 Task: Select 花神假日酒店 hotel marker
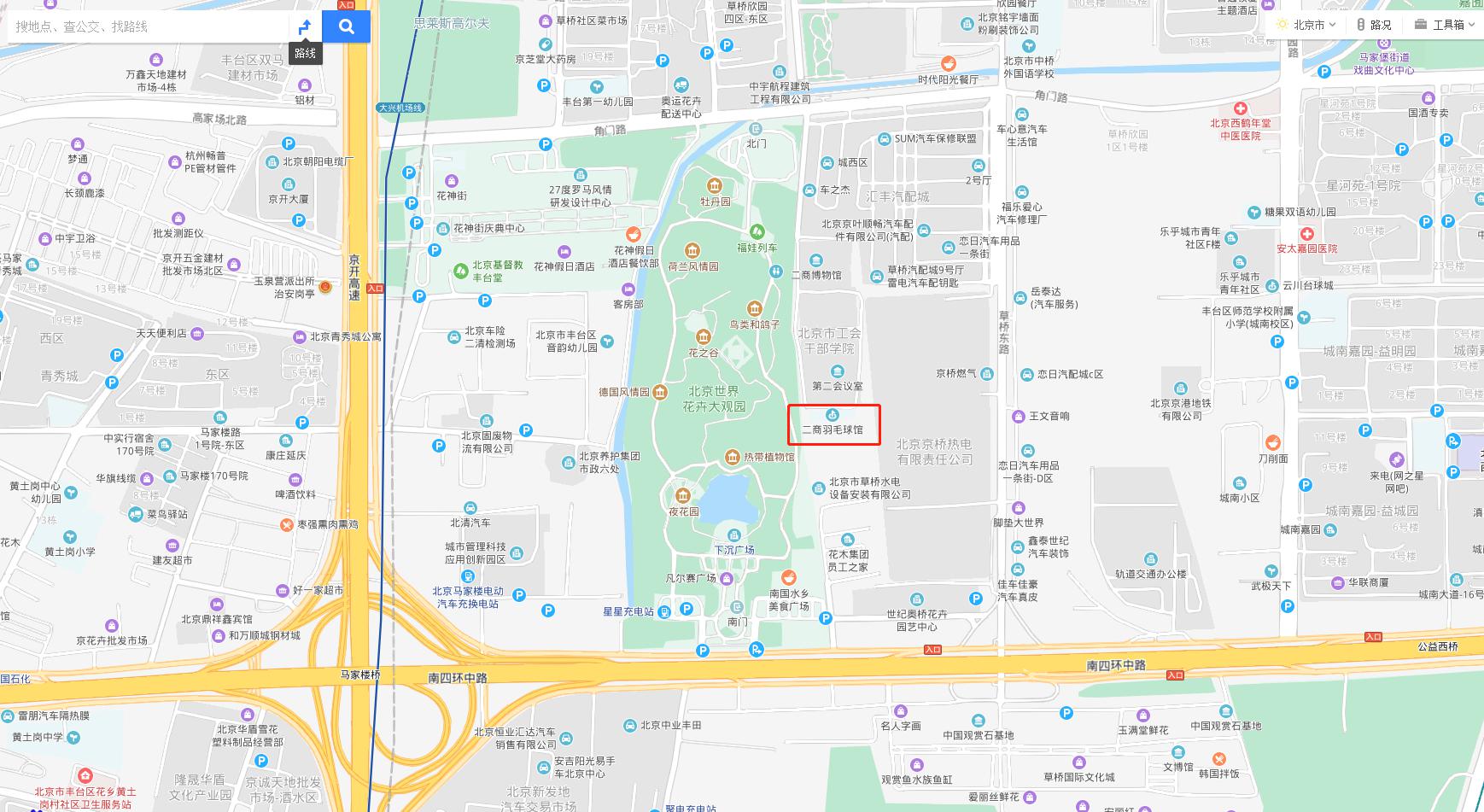point(564,252)
